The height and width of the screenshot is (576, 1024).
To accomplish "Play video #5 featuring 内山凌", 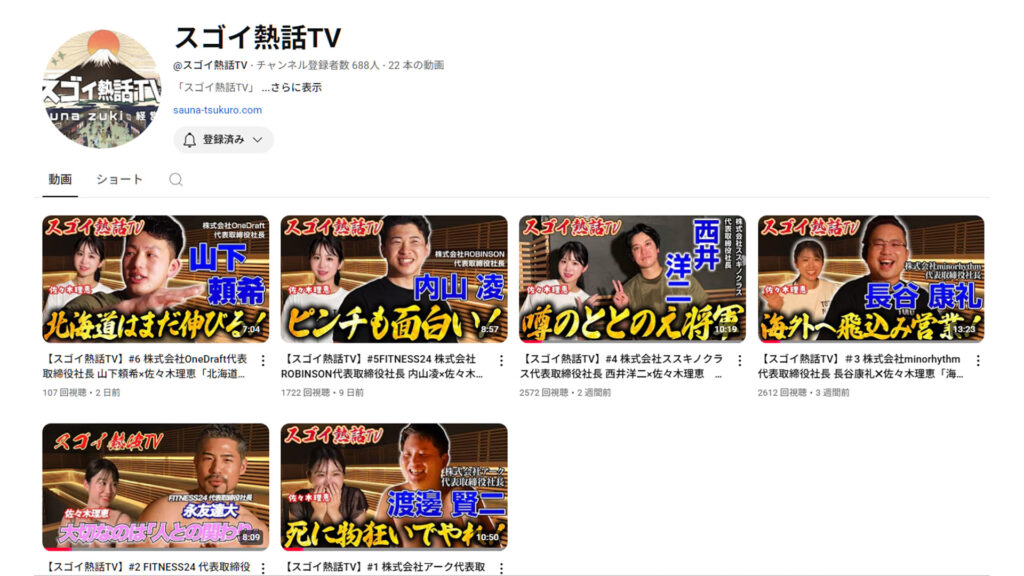I will tap(394, 279).
